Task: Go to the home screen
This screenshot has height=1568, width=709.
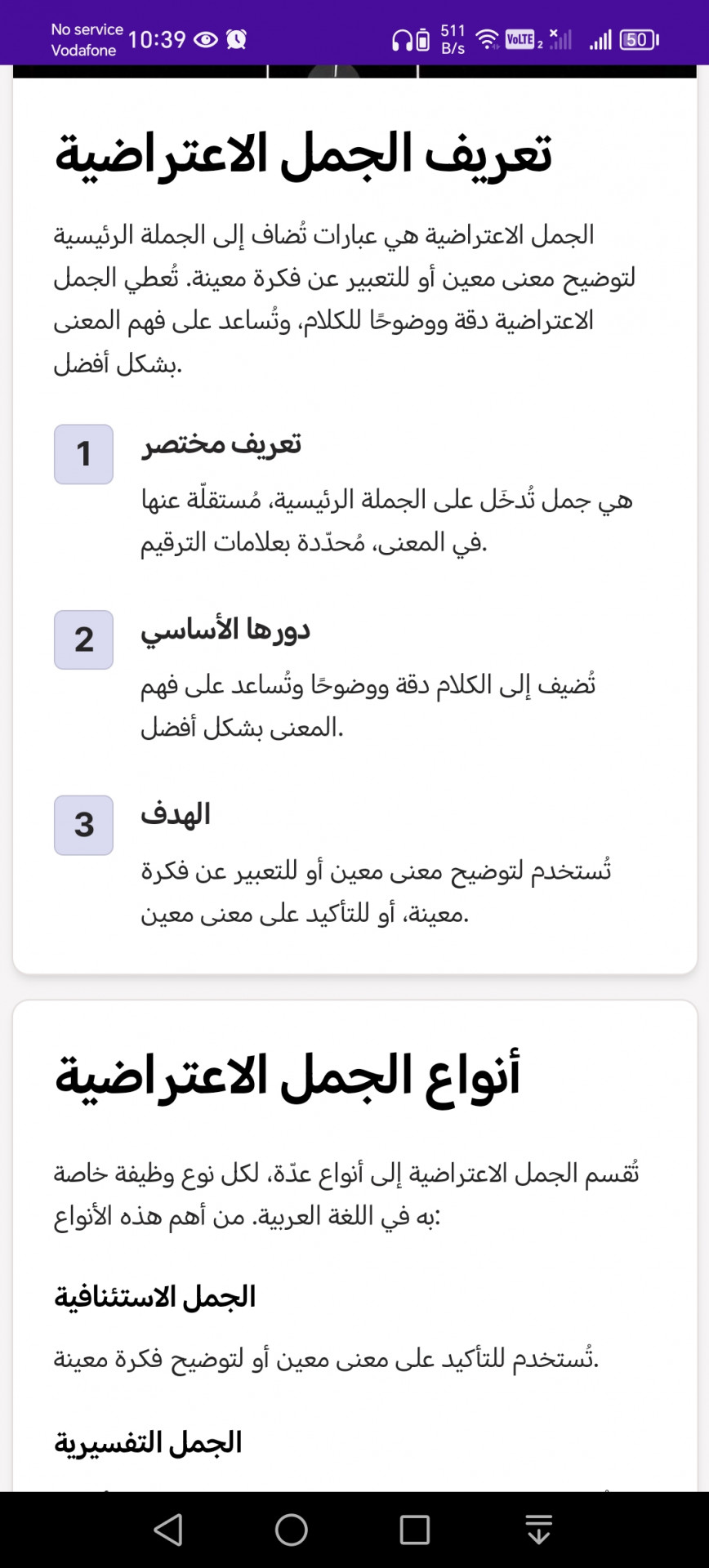Action: (x=292, y=1530)
